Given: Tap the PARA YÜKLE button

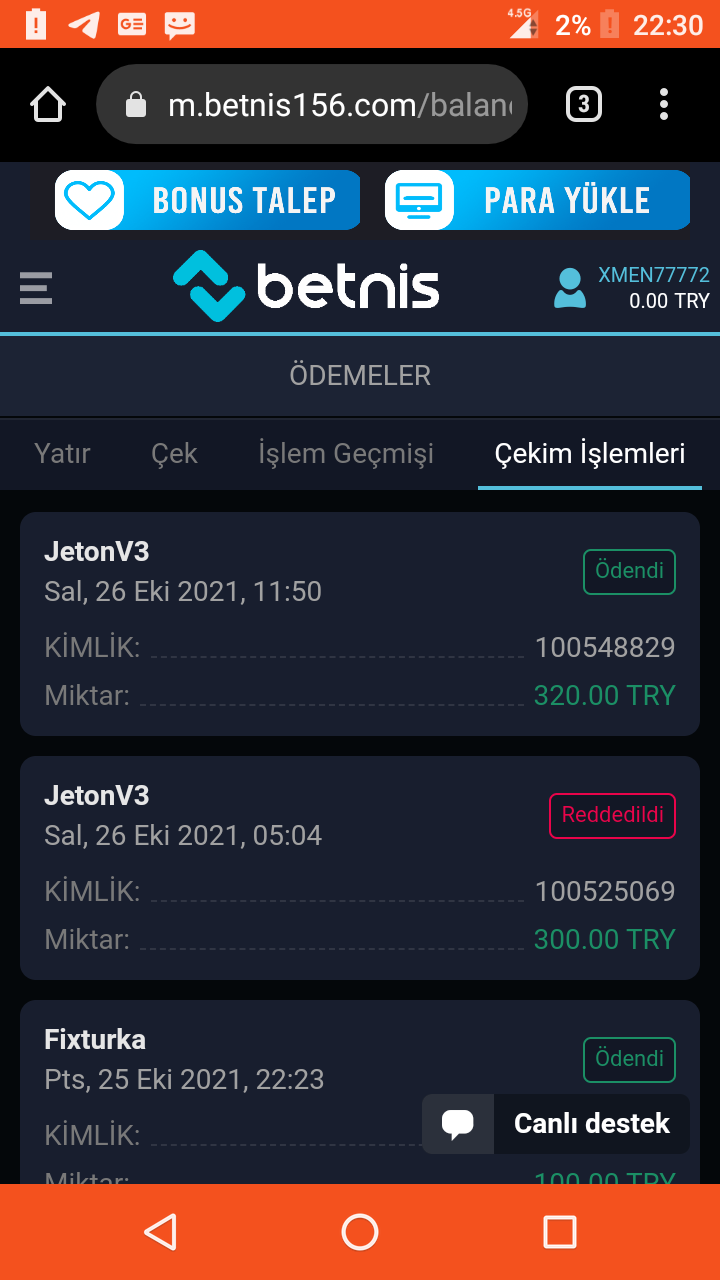Looking at the screenshot, I should click(x=537, y=200).
